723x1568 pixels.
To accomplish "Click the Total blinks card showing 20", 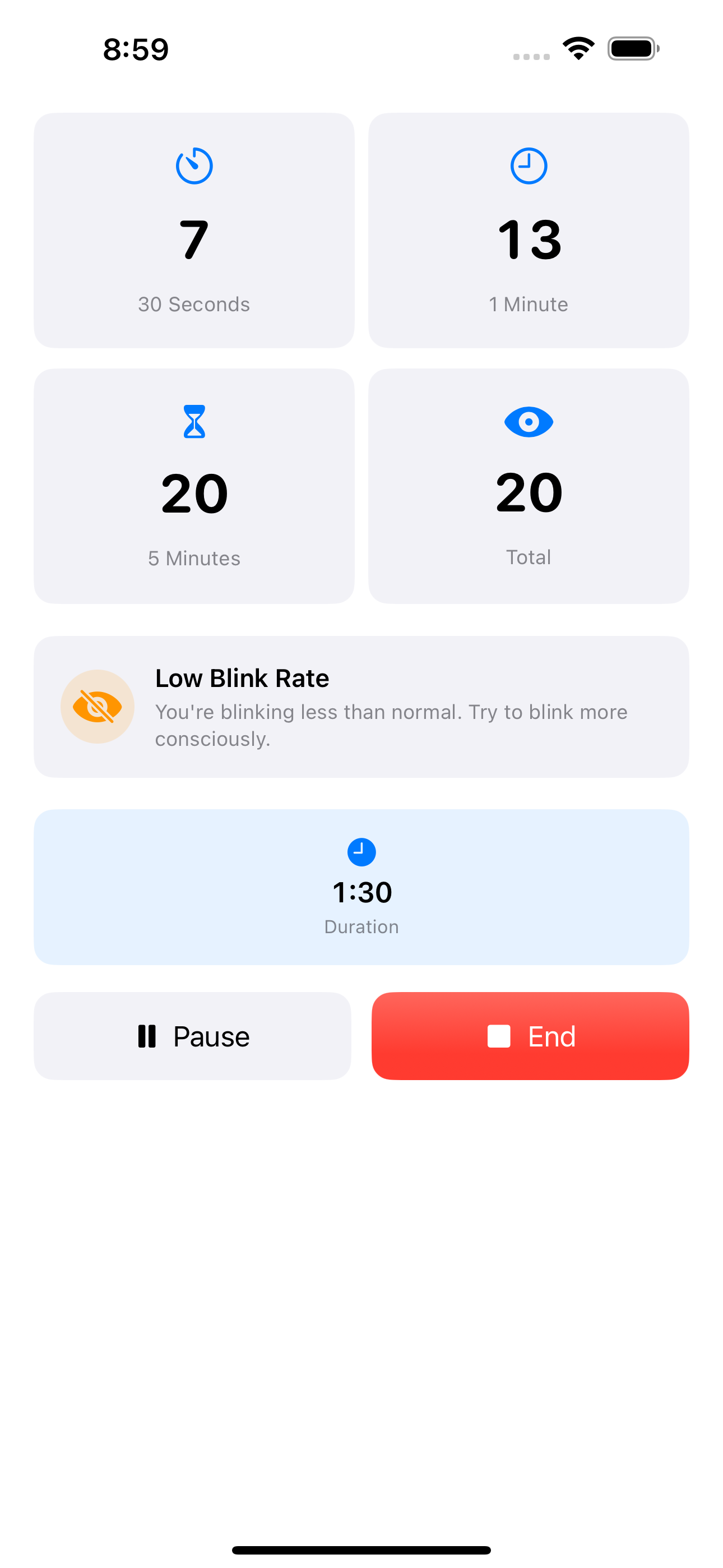I will pos(529,485).
